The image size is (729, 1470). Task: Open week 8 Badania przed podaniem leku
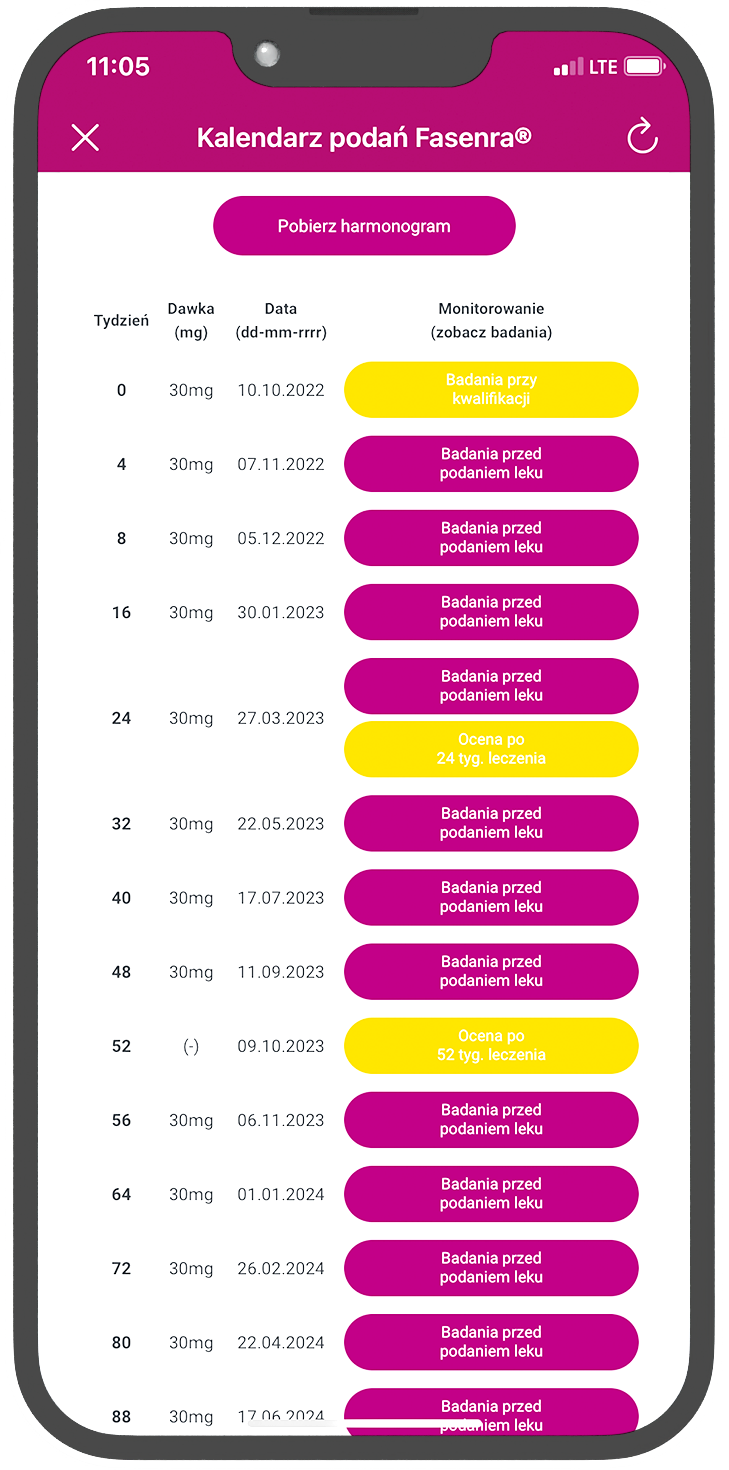point(491,538)
